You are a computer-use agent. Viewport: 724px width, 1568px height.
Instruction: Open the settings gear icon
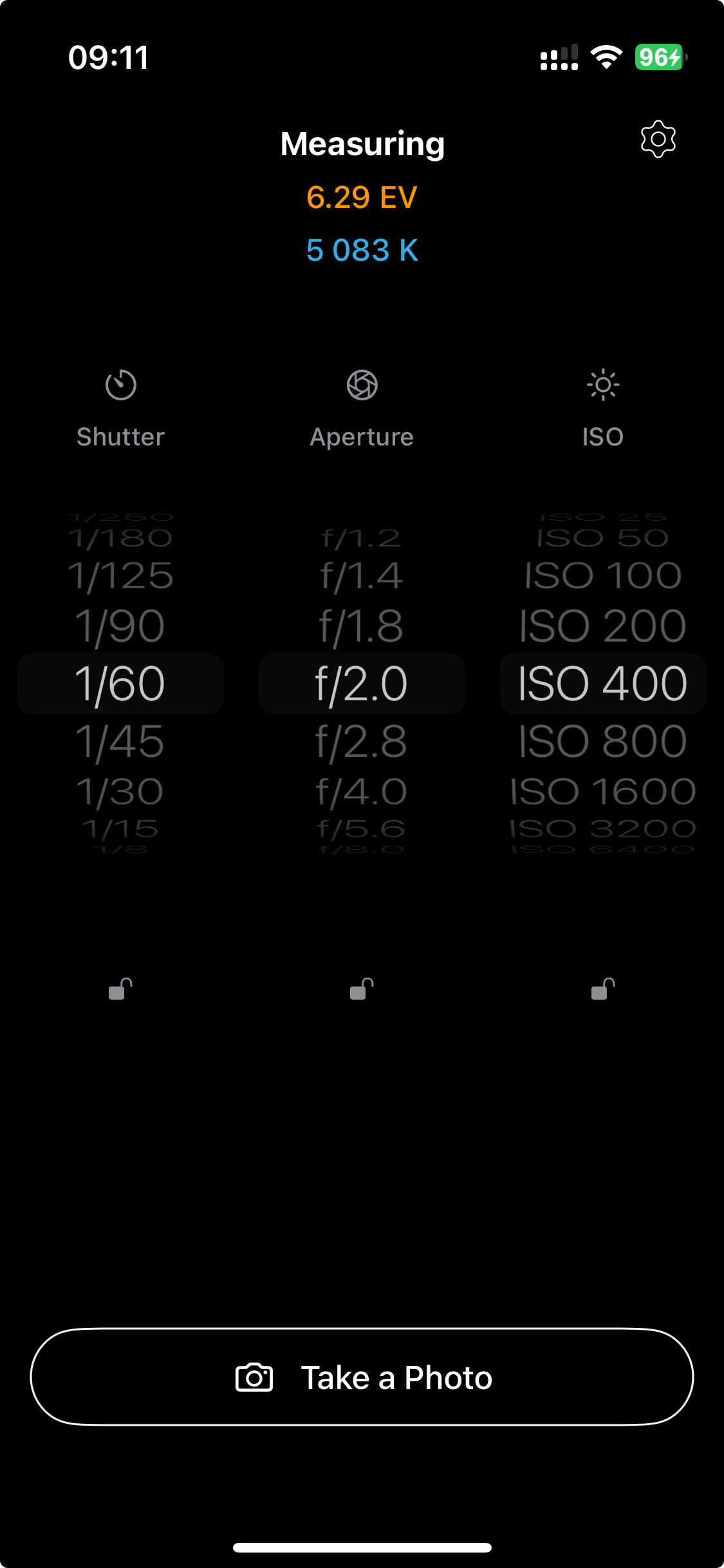coord(658,139)
